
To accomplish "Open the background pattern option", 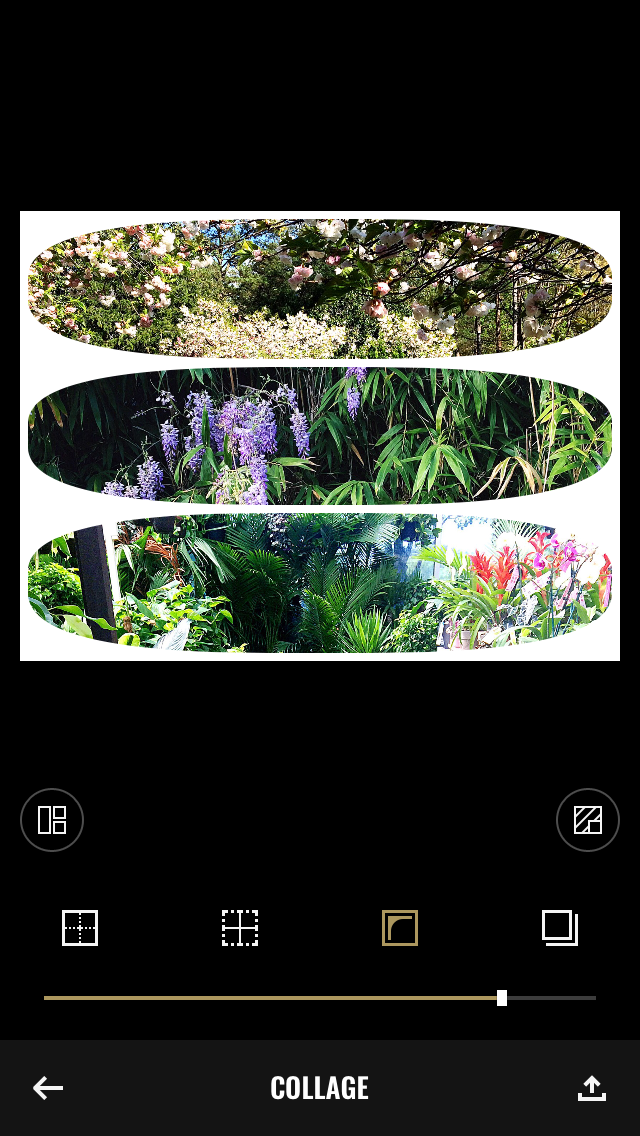I will (x=588, y=819).
